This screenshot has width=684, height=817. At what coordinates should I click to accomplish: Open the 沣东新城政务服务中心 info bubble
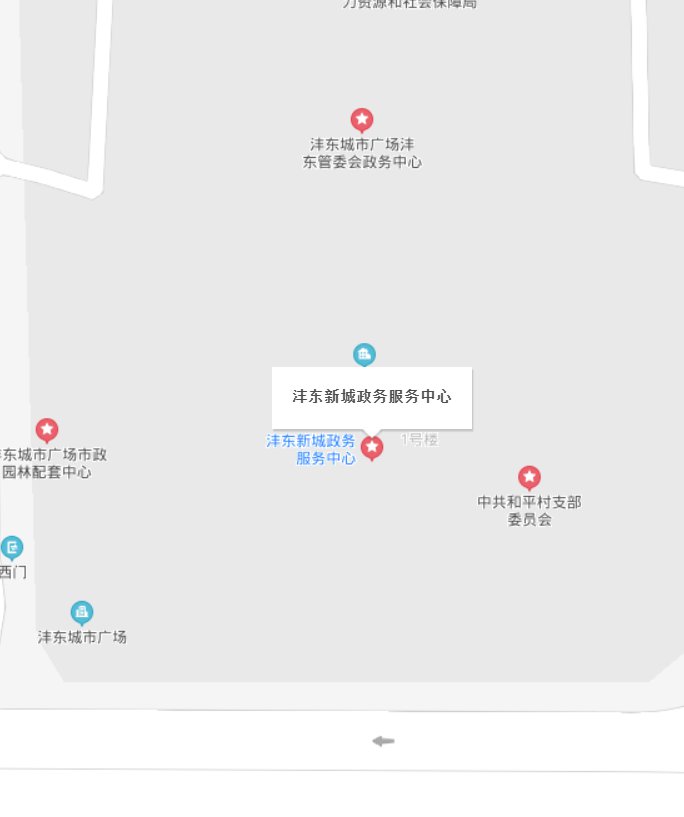(371, 397)
